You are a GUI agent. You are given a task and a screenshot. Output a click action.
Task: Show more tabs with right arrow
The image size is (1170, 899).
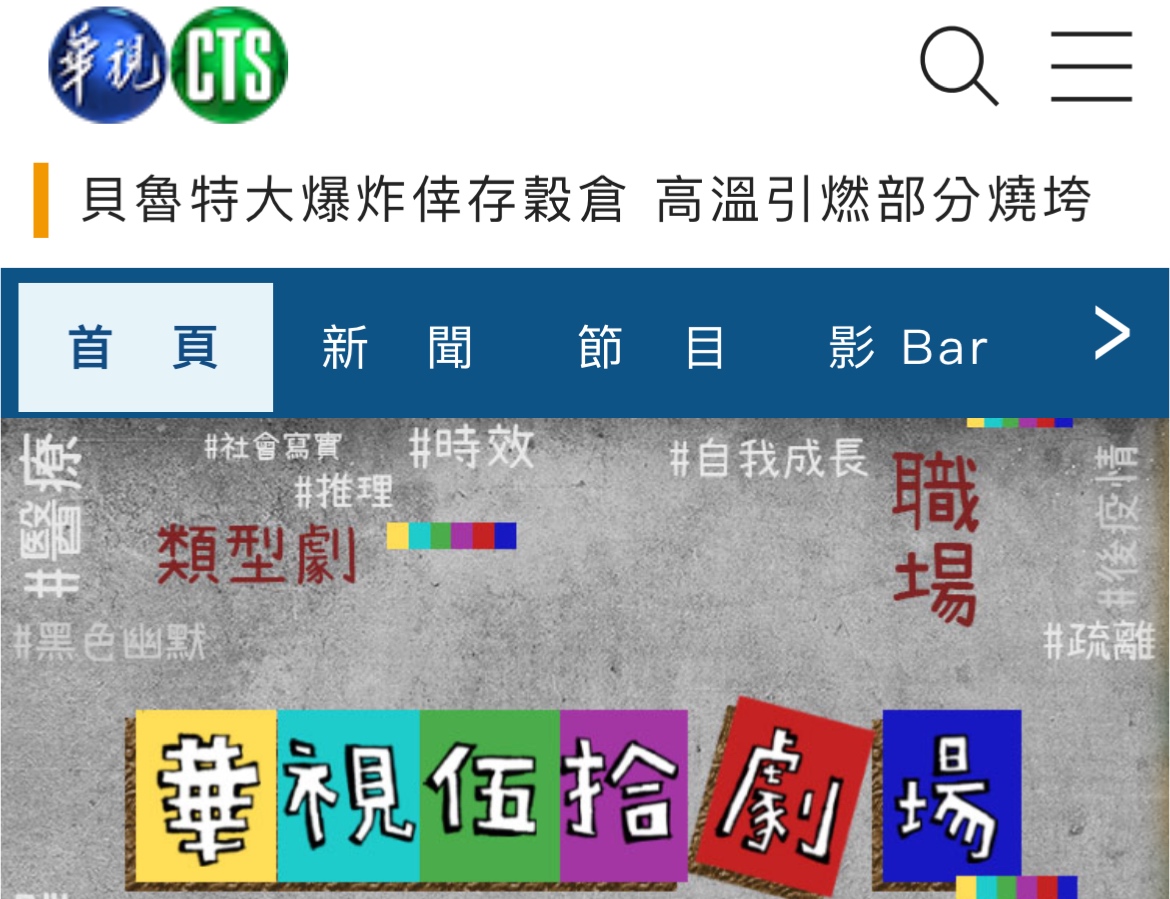1111,334
